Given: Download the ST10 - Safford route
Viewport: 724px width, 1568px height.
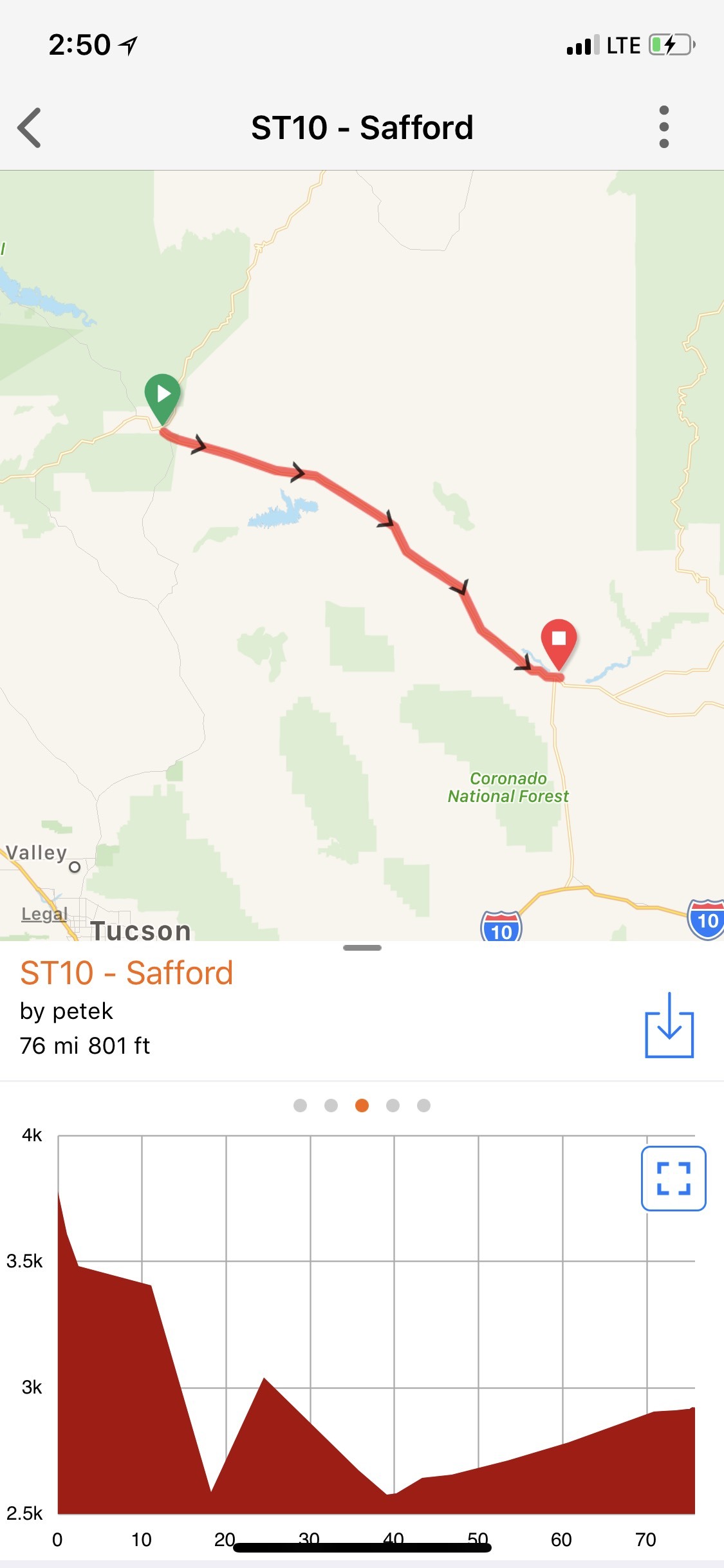Looking at the screenshot, I should [x=669, y=1026].
